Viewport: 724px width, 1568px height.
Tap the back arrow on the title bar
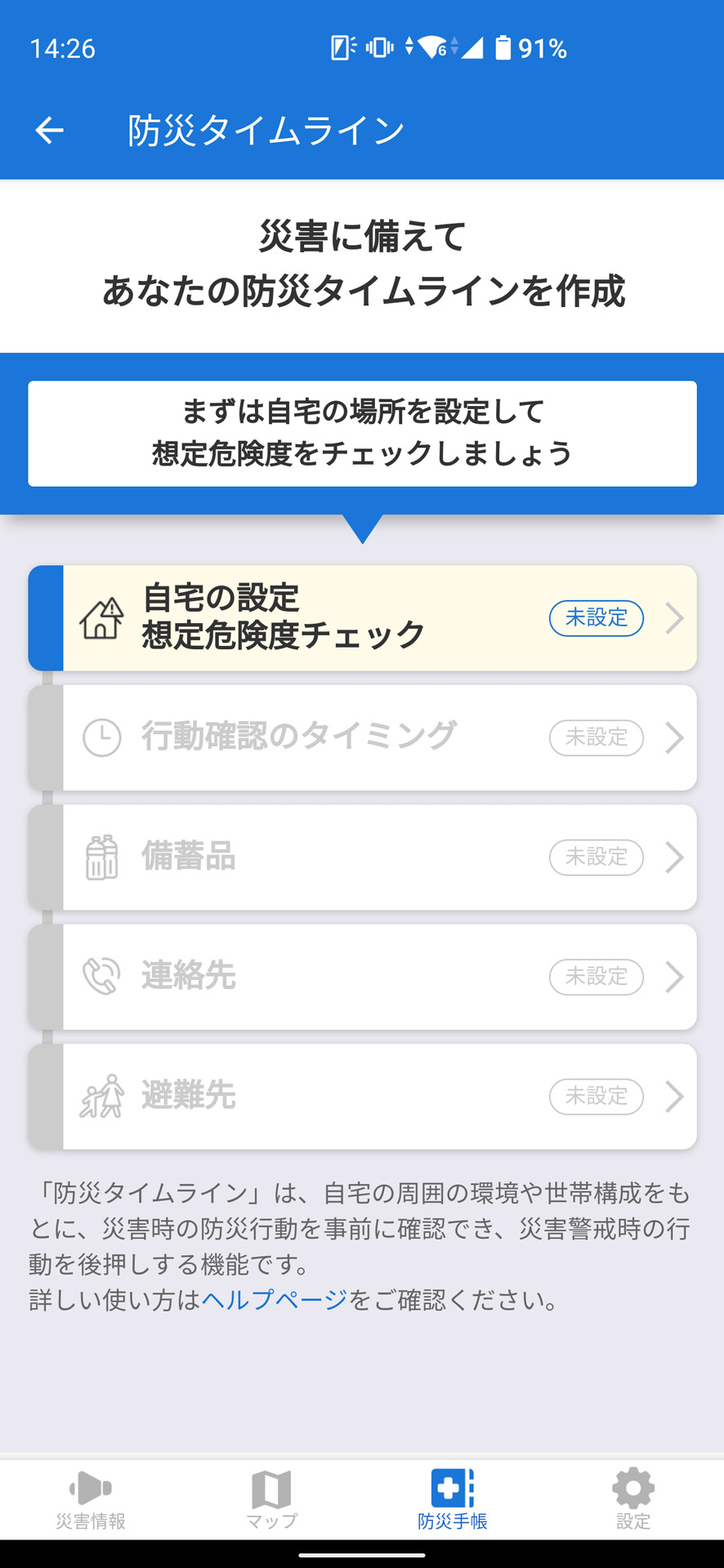49,129
